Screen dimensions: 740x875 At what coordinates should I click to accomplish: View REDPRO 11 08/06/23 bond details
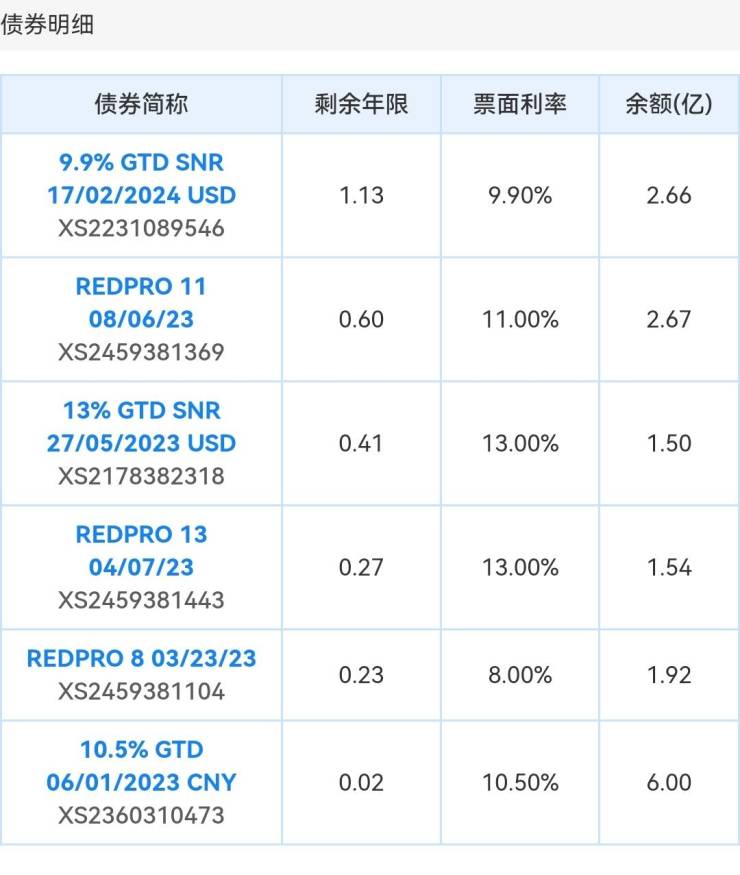point(141,303)
